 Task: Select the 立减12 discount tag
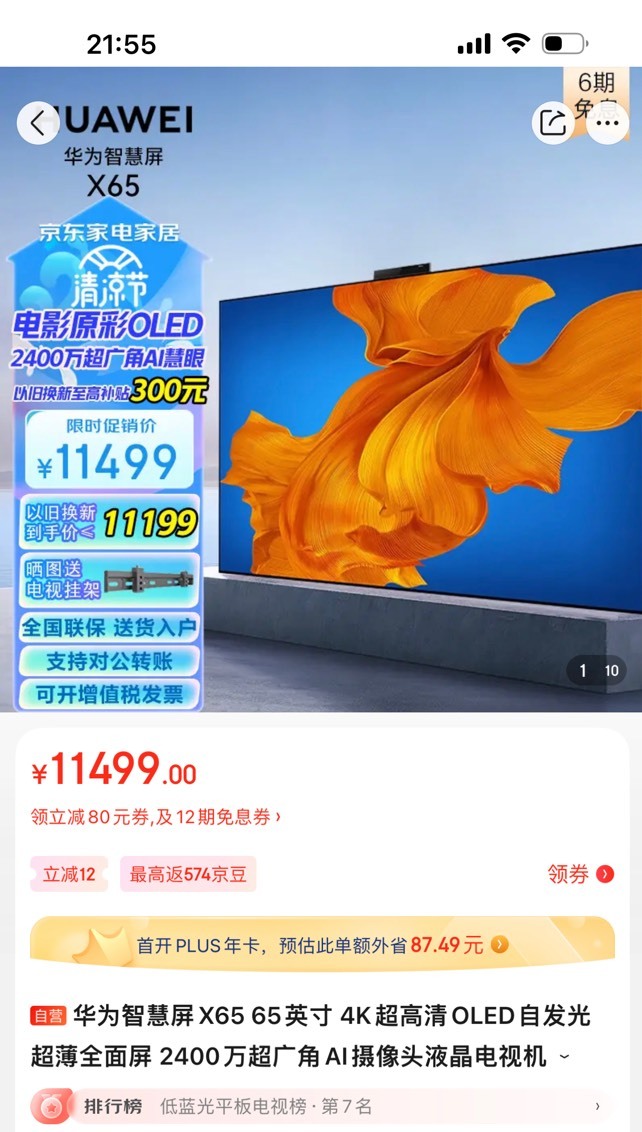69,874
